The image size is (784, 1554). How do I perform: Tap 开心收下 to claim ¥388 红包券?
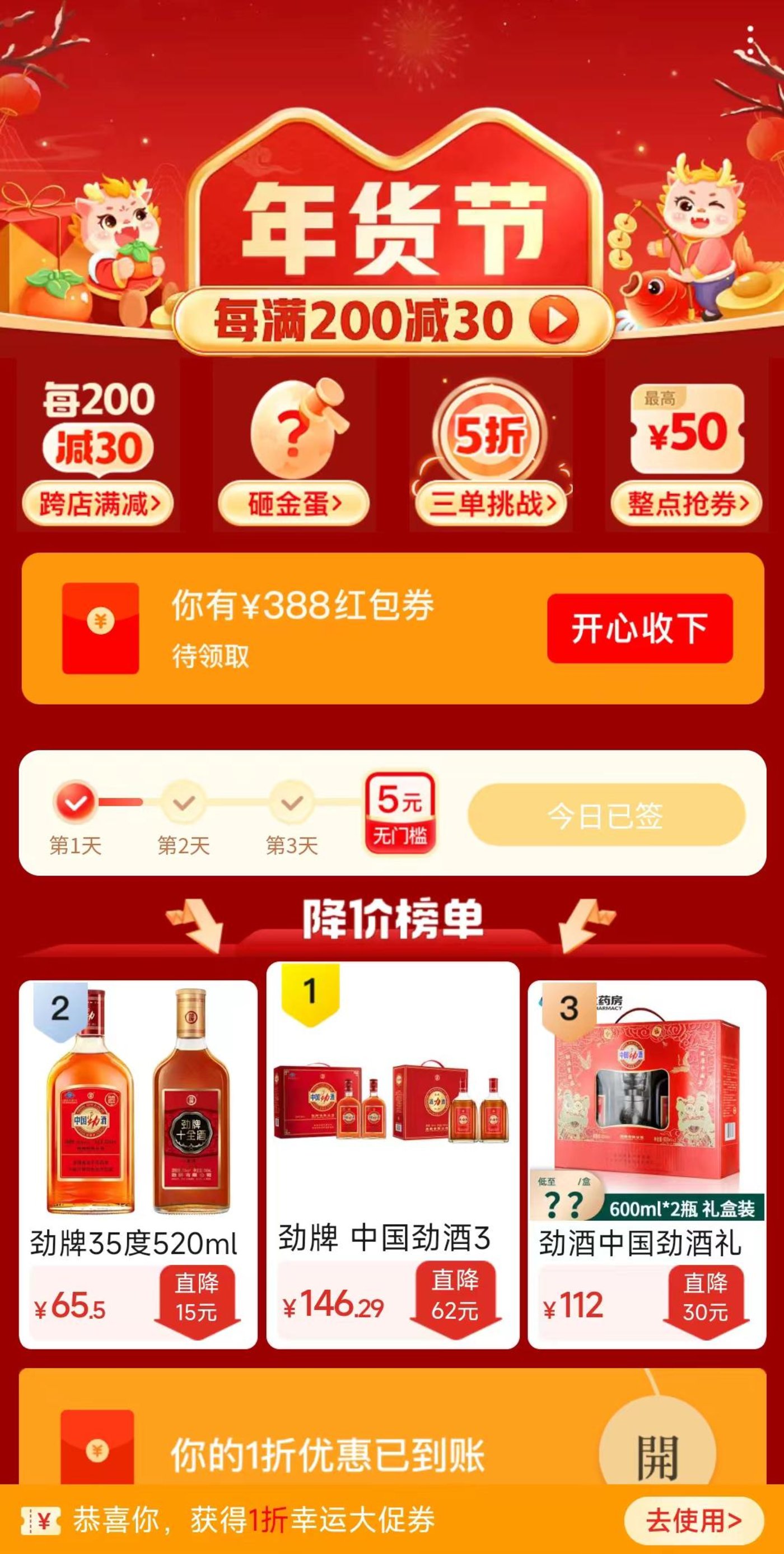point(640,628)
